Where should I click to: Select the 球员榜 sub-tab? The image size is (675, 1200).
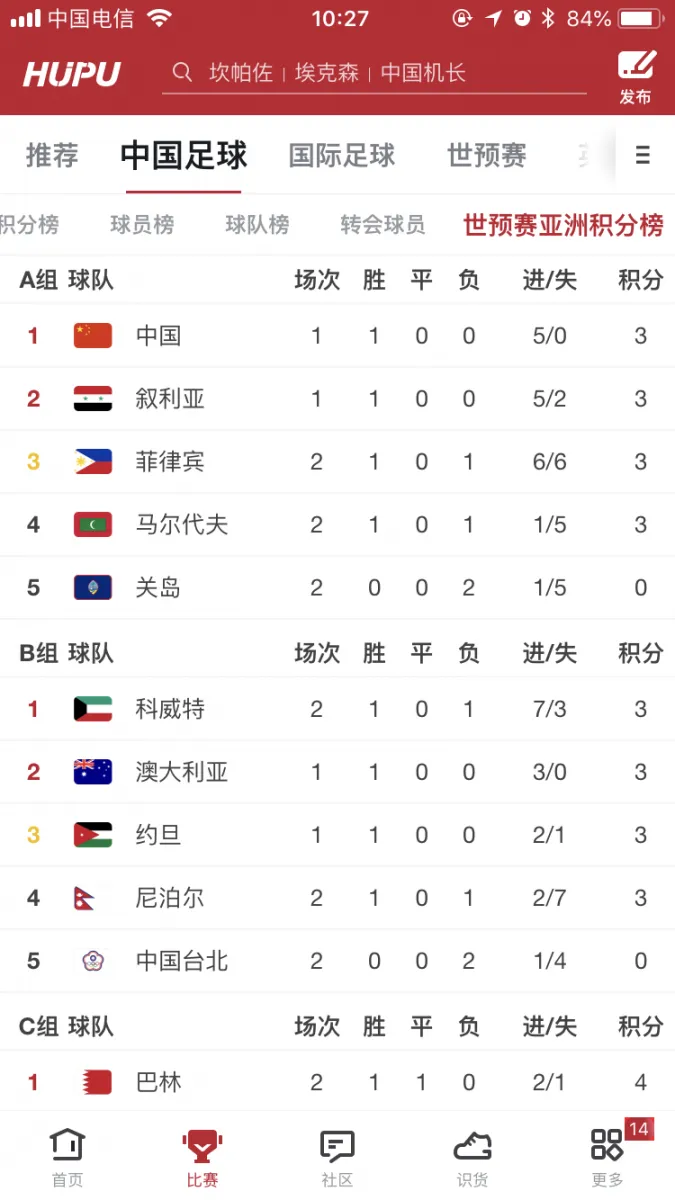pyautogui.click(x=142, y=225)
